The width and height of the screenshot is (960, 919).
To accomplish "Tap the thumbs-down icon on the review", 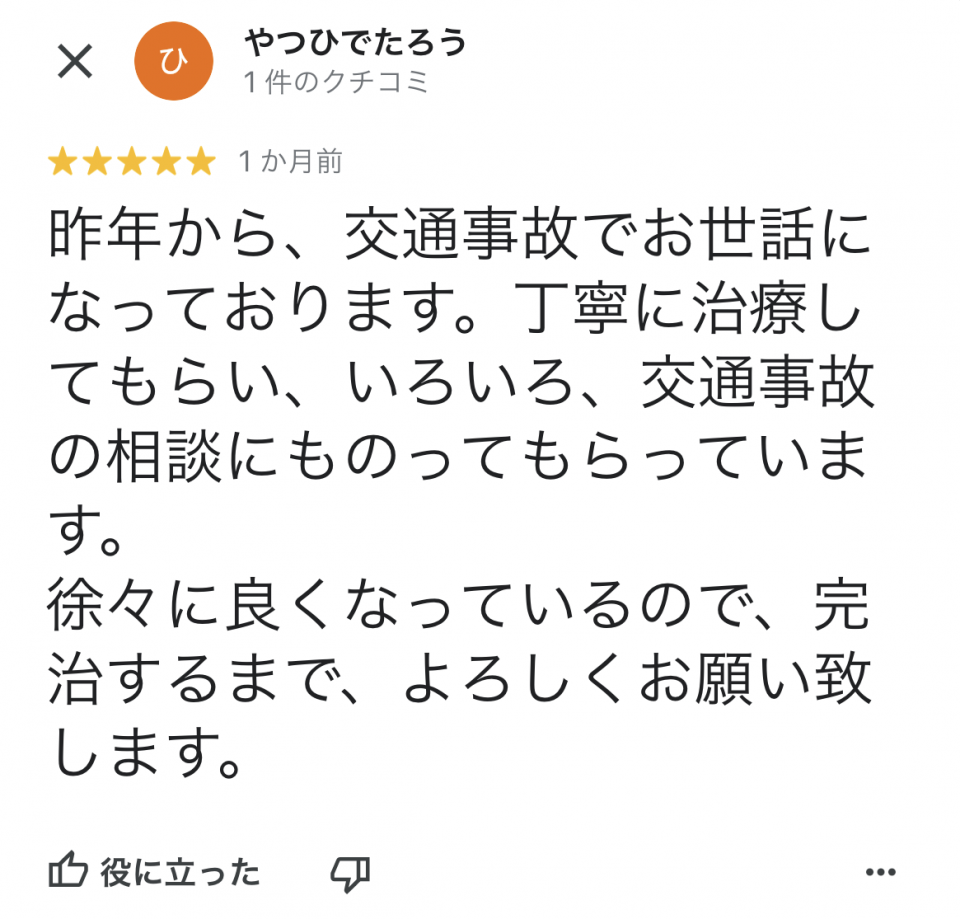I will tap(350, 873).
